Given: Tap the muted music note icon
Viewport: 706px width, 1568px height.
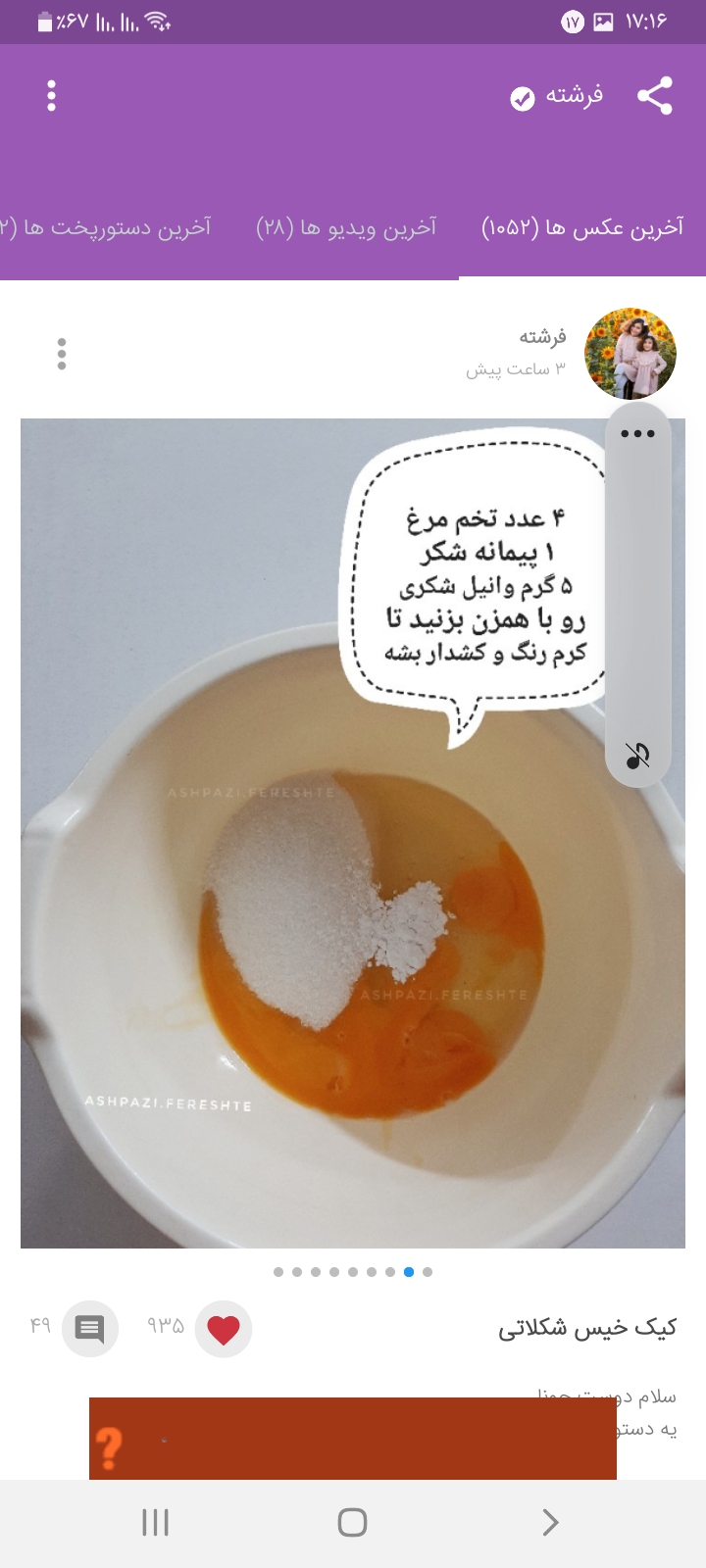Looking at the screenshot, I should click(637, 756).
